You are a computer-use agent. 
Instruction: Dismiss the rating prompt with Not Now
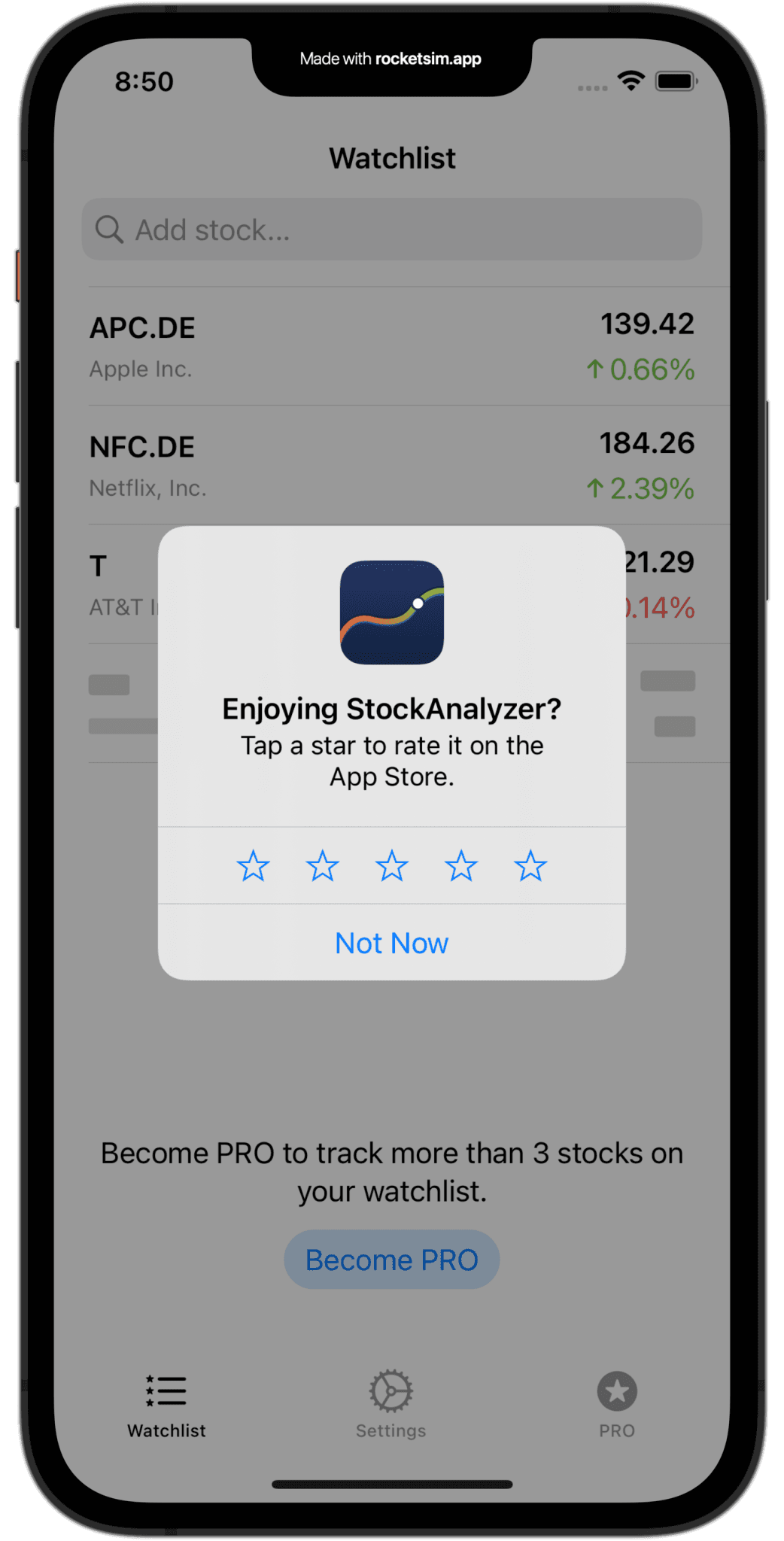point(391,943)
